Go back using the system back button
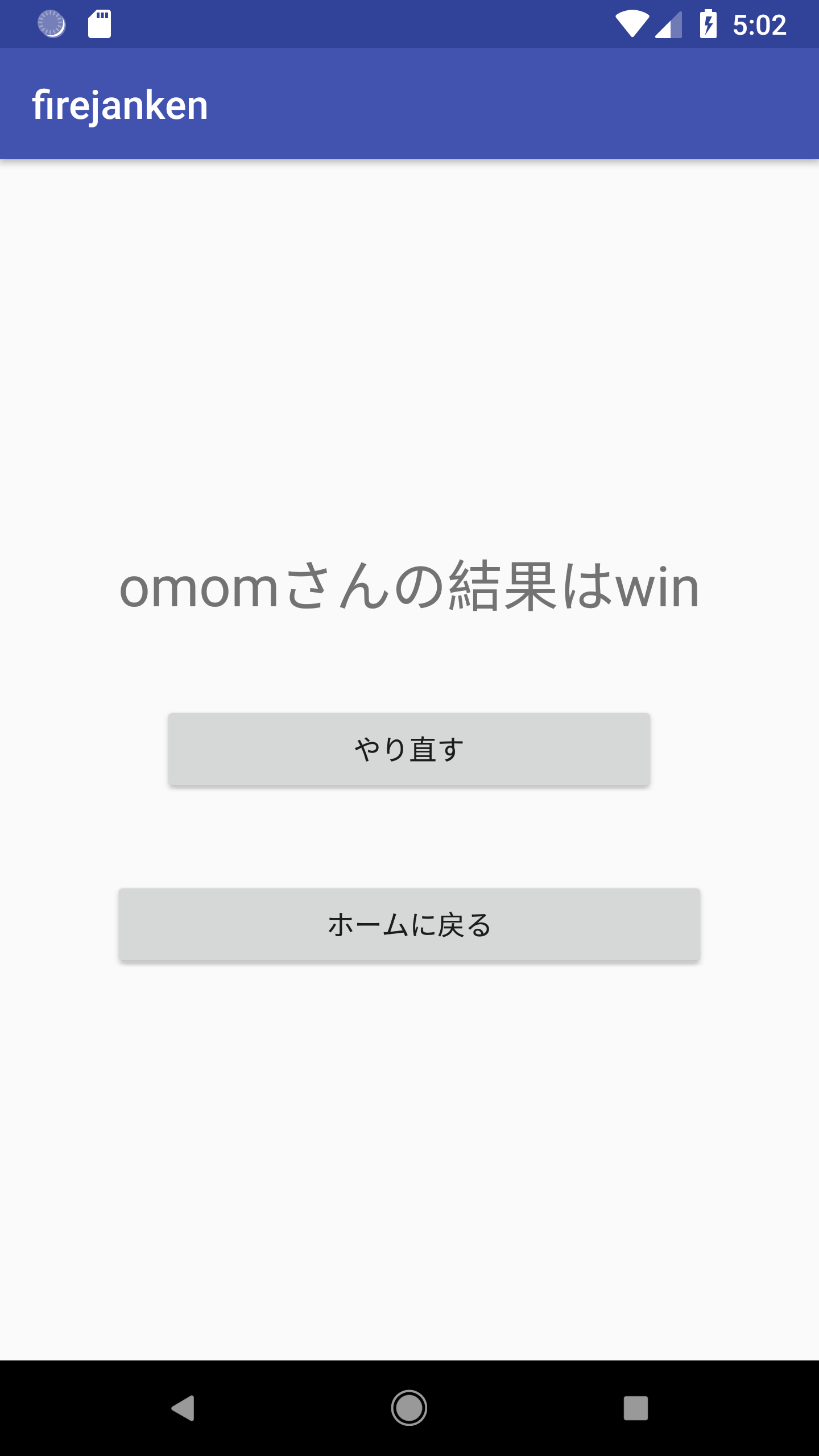Image resolution: width=819 pixels, height=1456 pixels. 183,1408
